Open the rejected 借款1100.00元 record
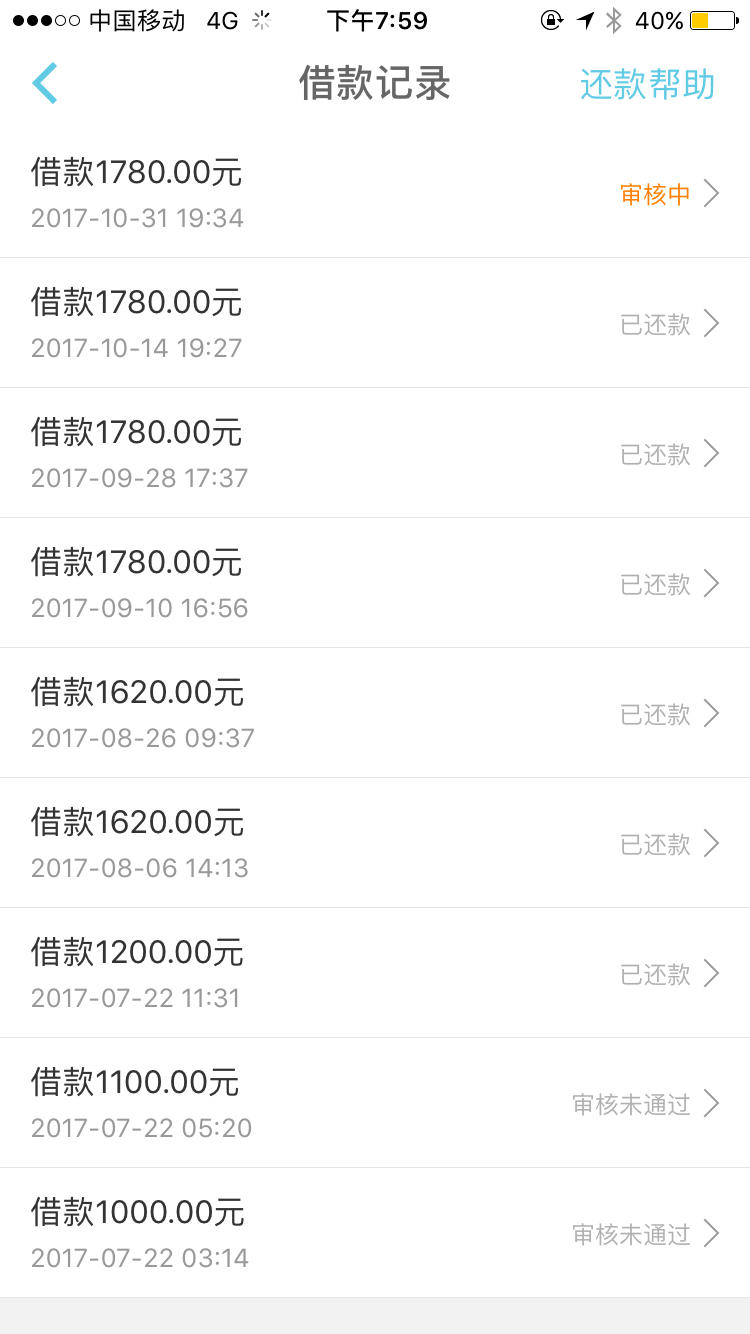The height and width of the screenshot is (1334, 750). (375, 1103)
